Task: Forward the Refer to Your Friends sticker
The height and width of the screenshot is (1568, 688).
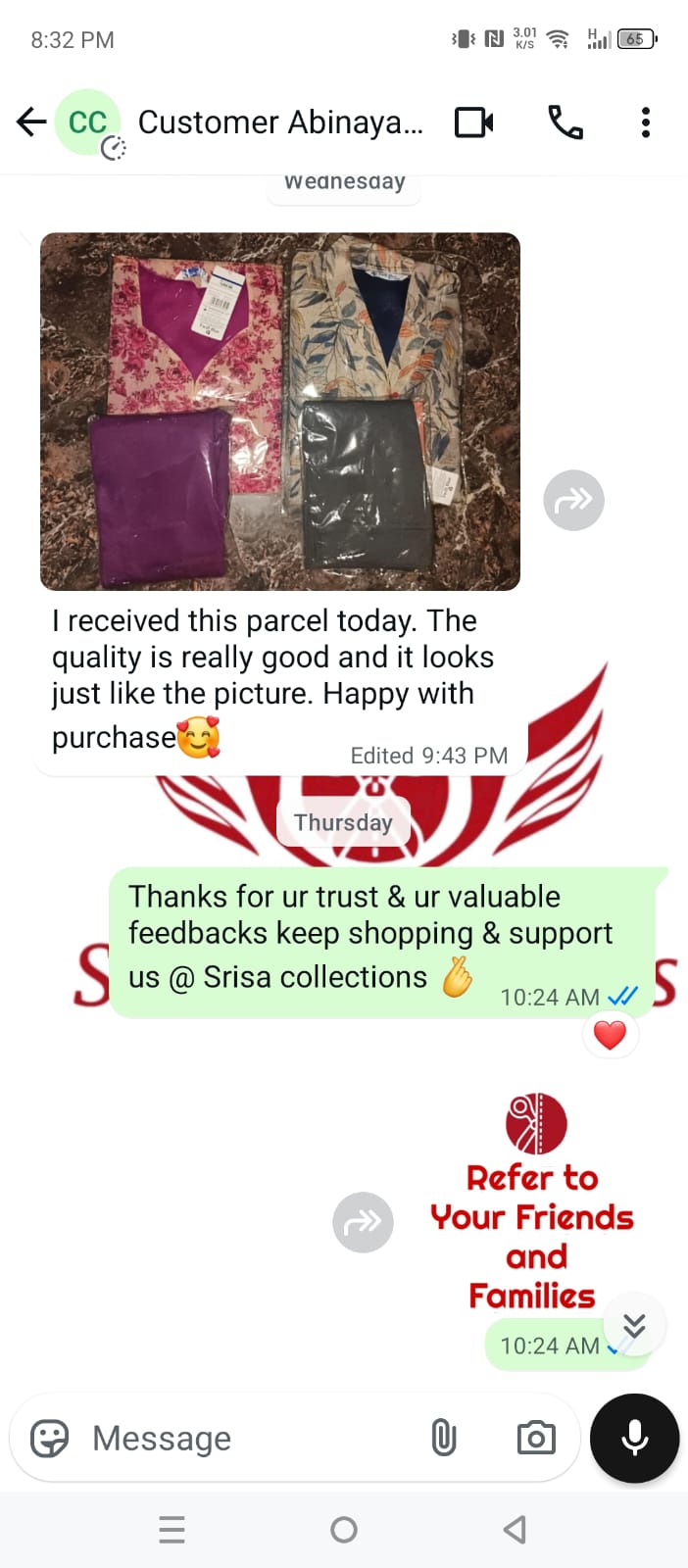Action: click(363, 1222)
